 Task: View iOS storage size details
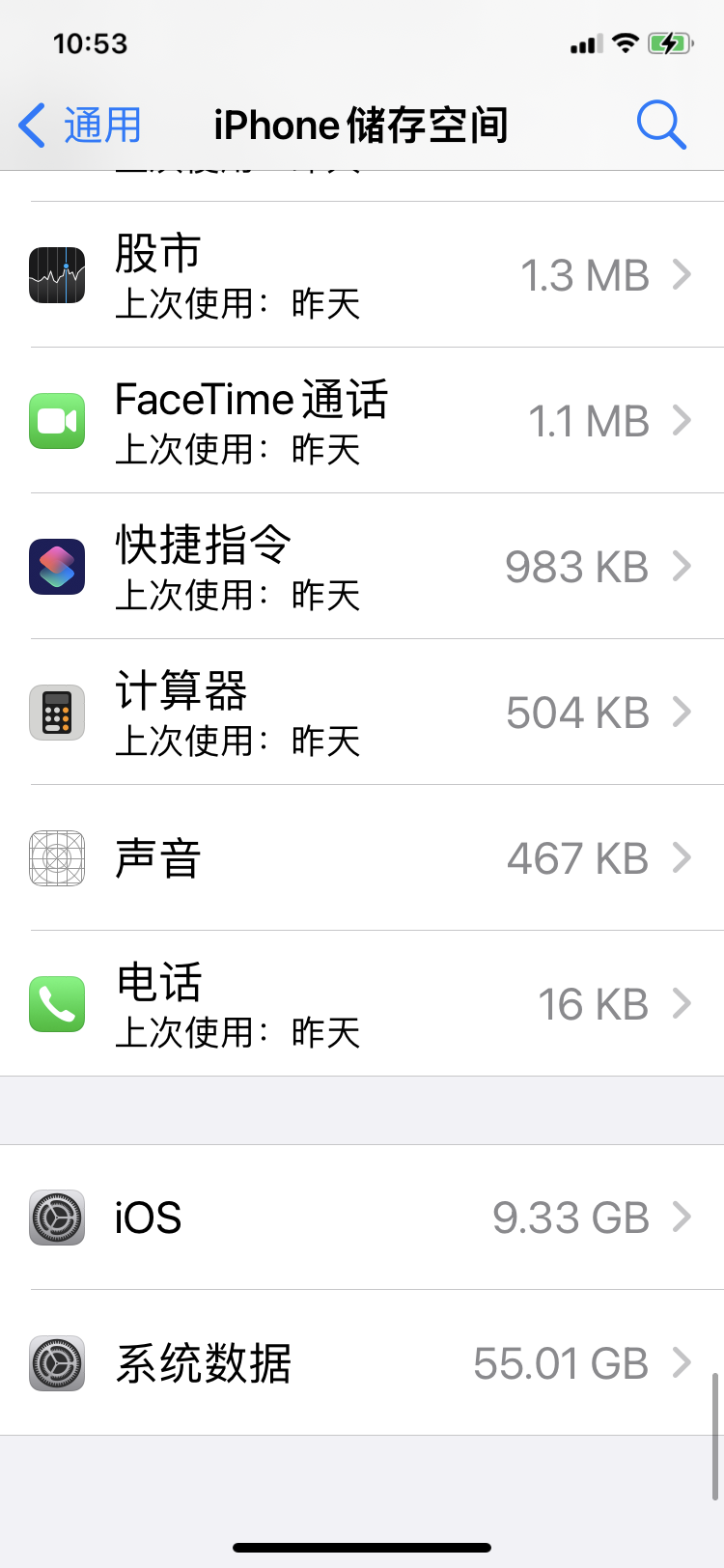pos(362,1218)
